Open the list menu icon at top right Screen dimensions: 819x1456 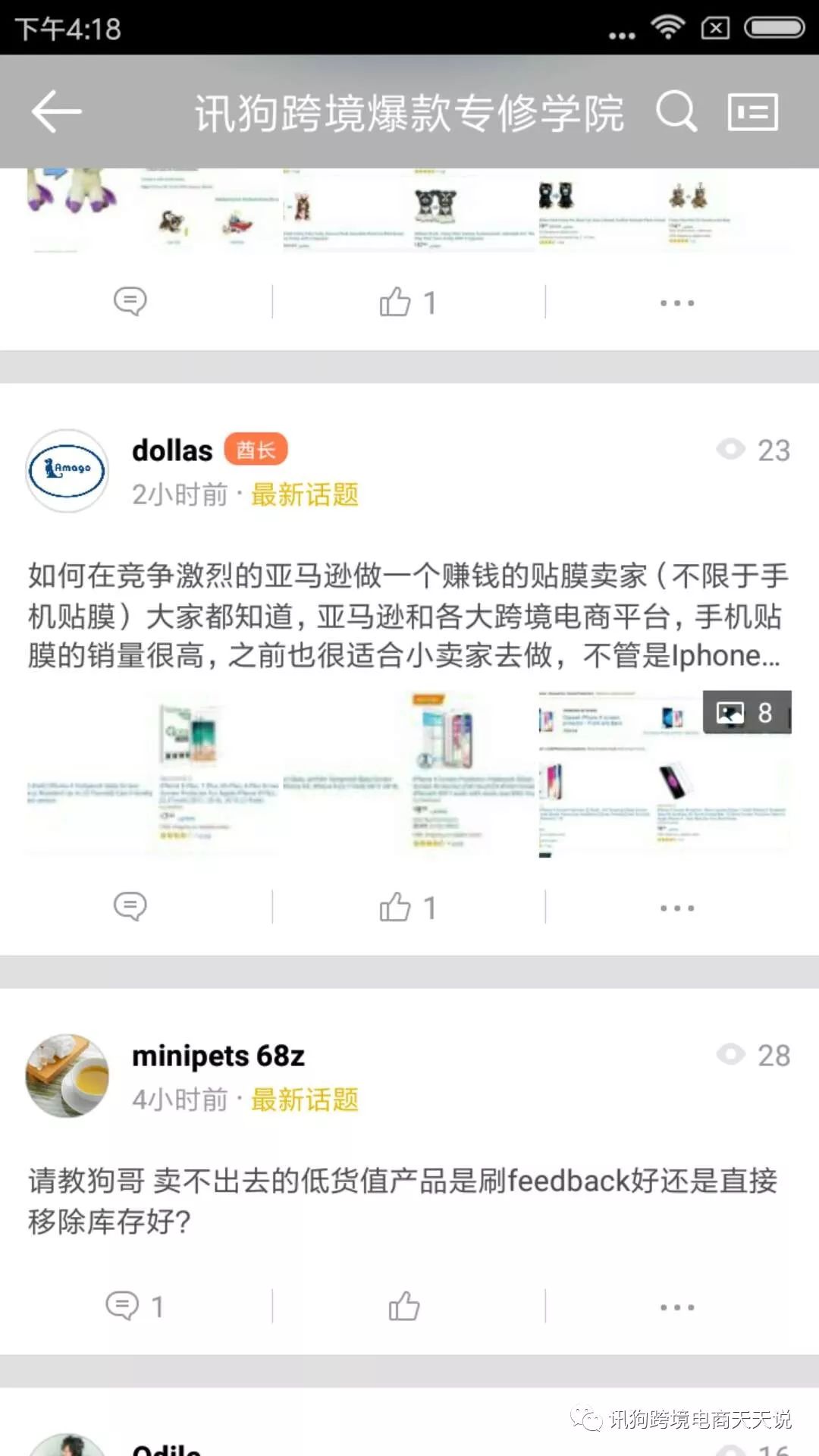coord(752,111)
